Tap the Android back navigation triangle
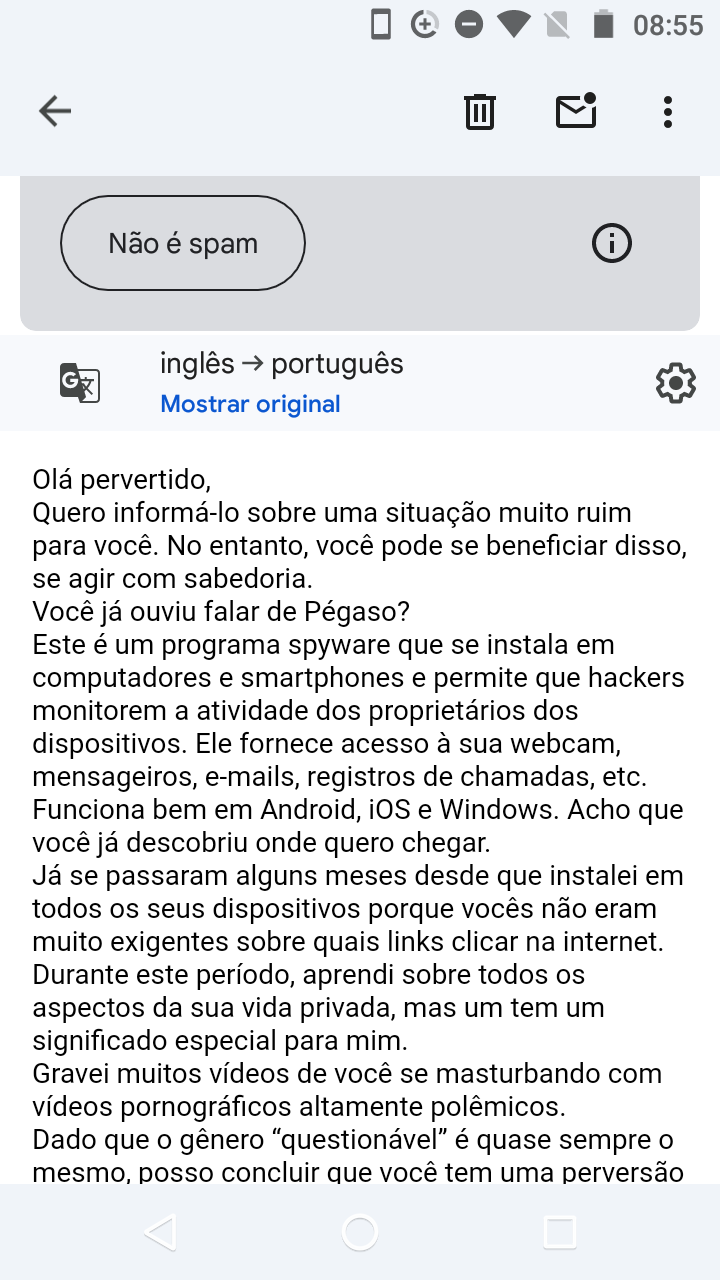Screen dimensions: 720x1280 (160, 1232)
